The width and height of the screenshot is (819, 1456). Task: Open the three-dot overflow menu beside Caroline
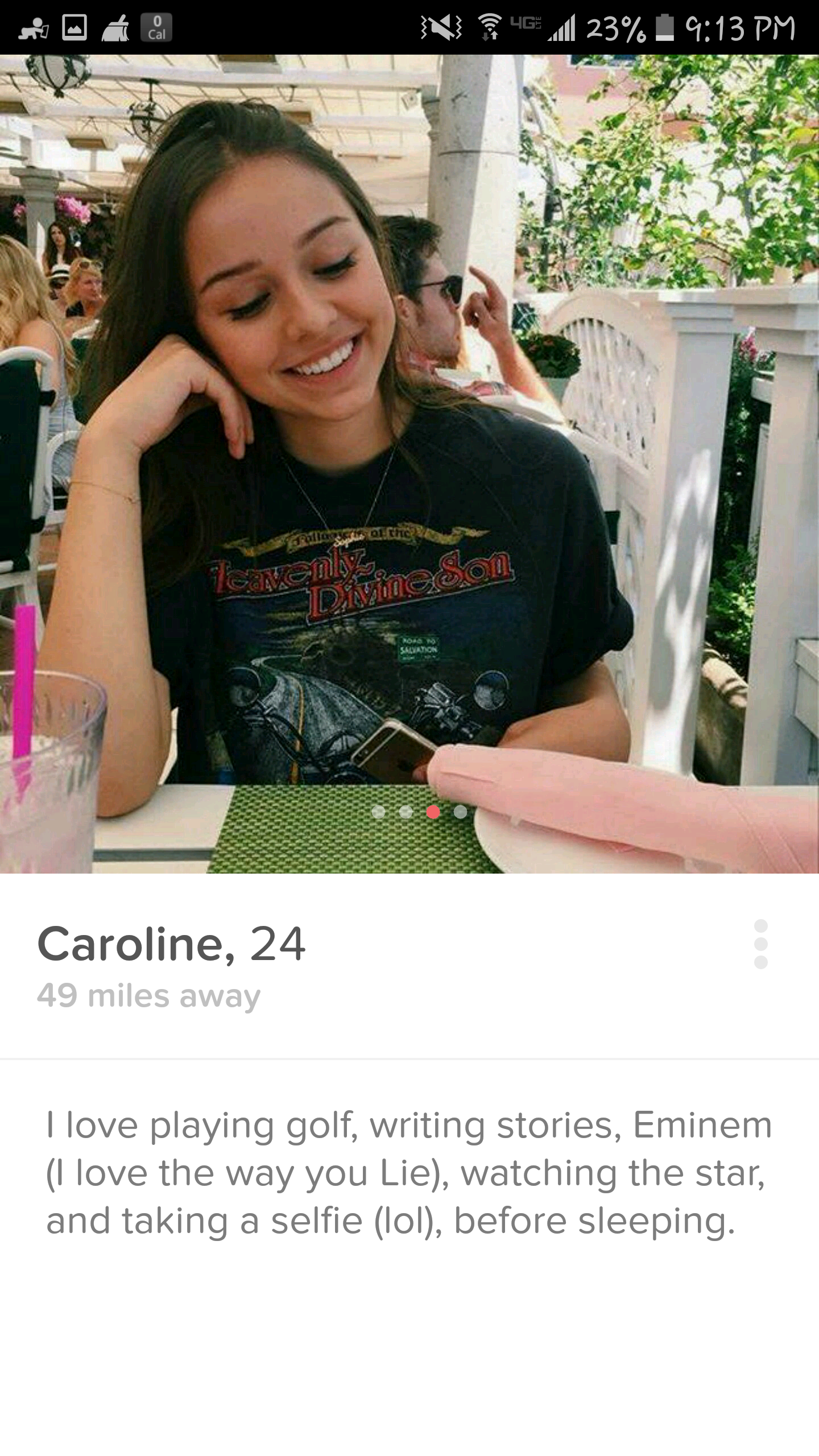point(760,944)
